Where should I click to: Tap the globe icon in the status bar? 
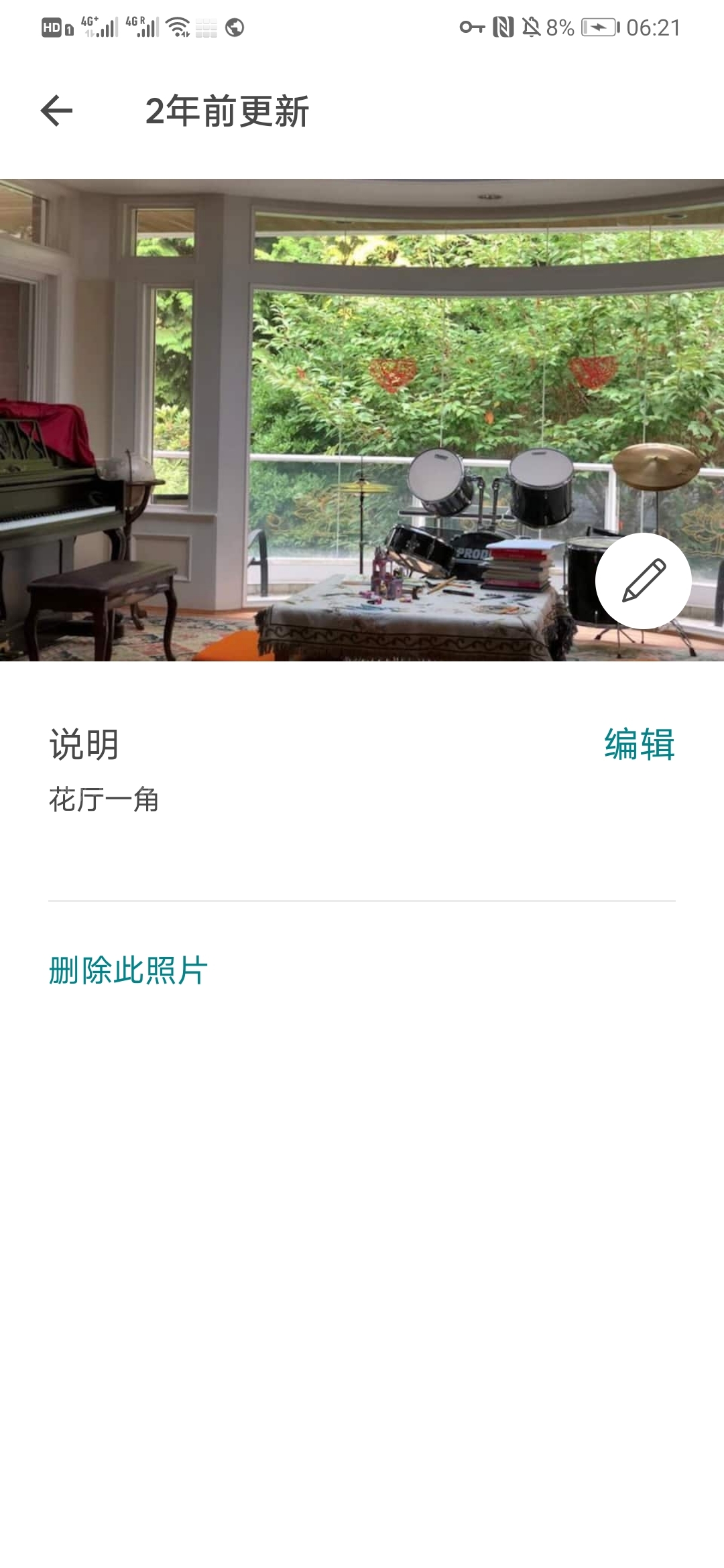(x=235, y=27)
